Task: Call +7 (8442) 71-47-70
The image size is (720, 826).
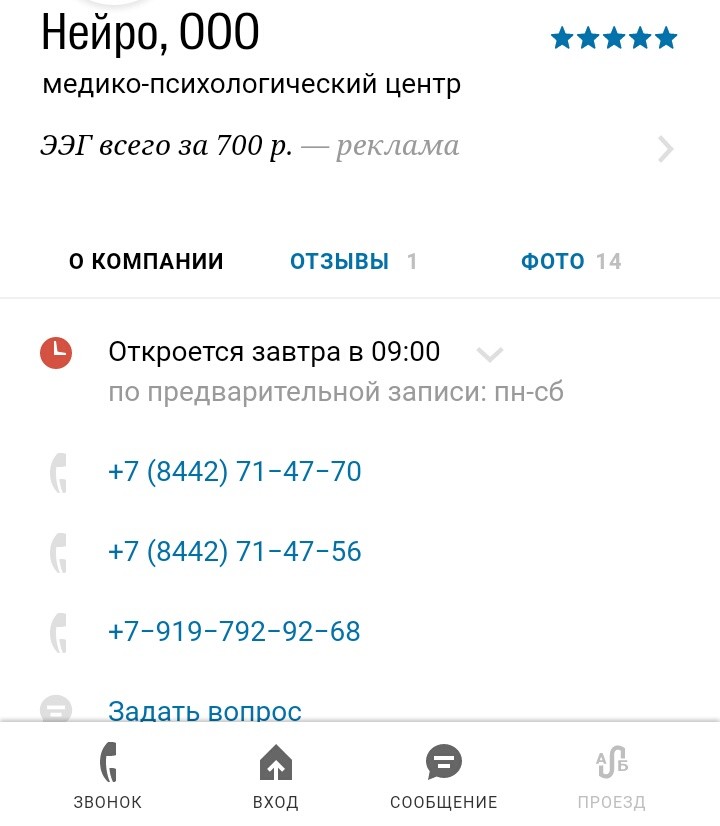Action: click(235, 472)
